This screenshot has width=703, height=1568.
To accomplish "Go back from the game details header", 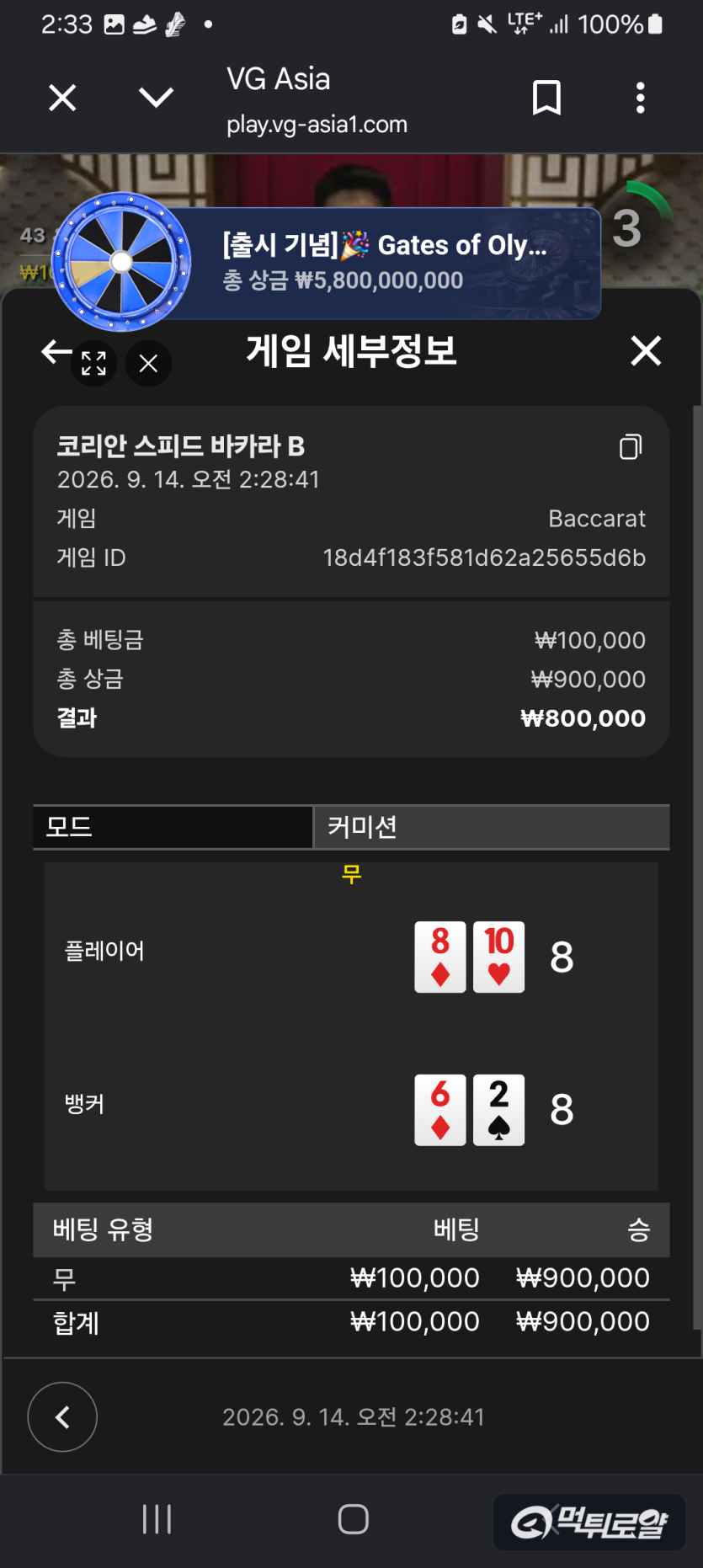I will coord(56,352).
